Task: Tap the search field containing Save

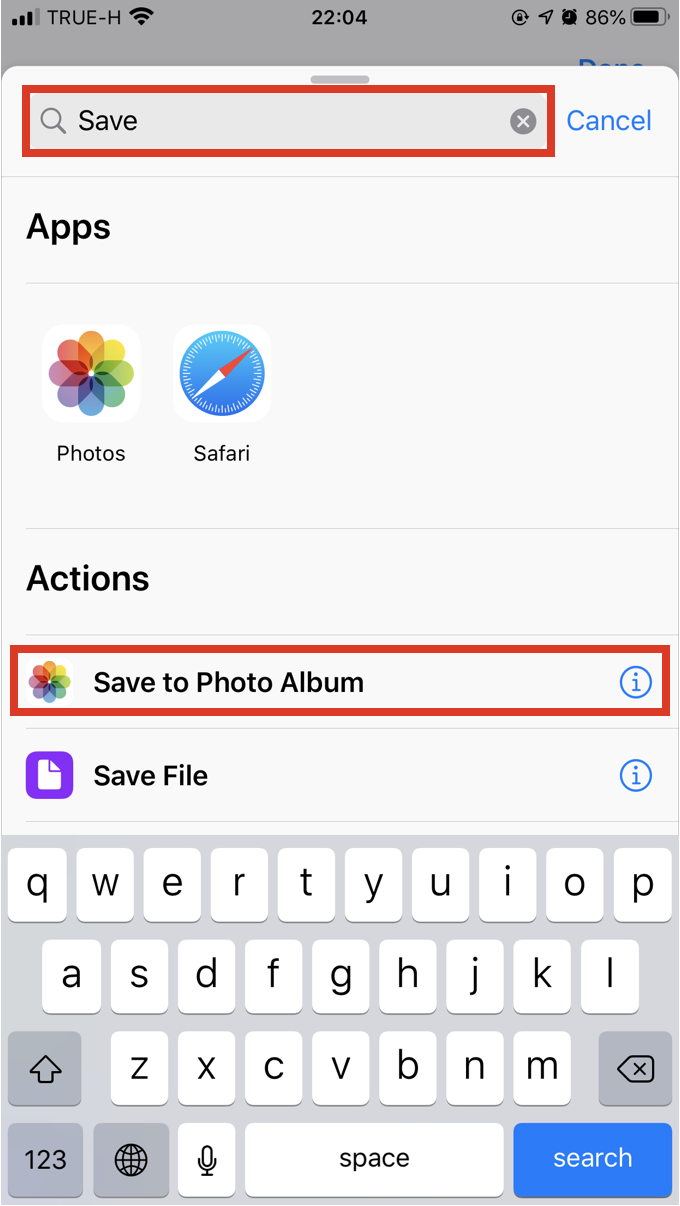Action: pyautogui.click(x=280, y=122)
